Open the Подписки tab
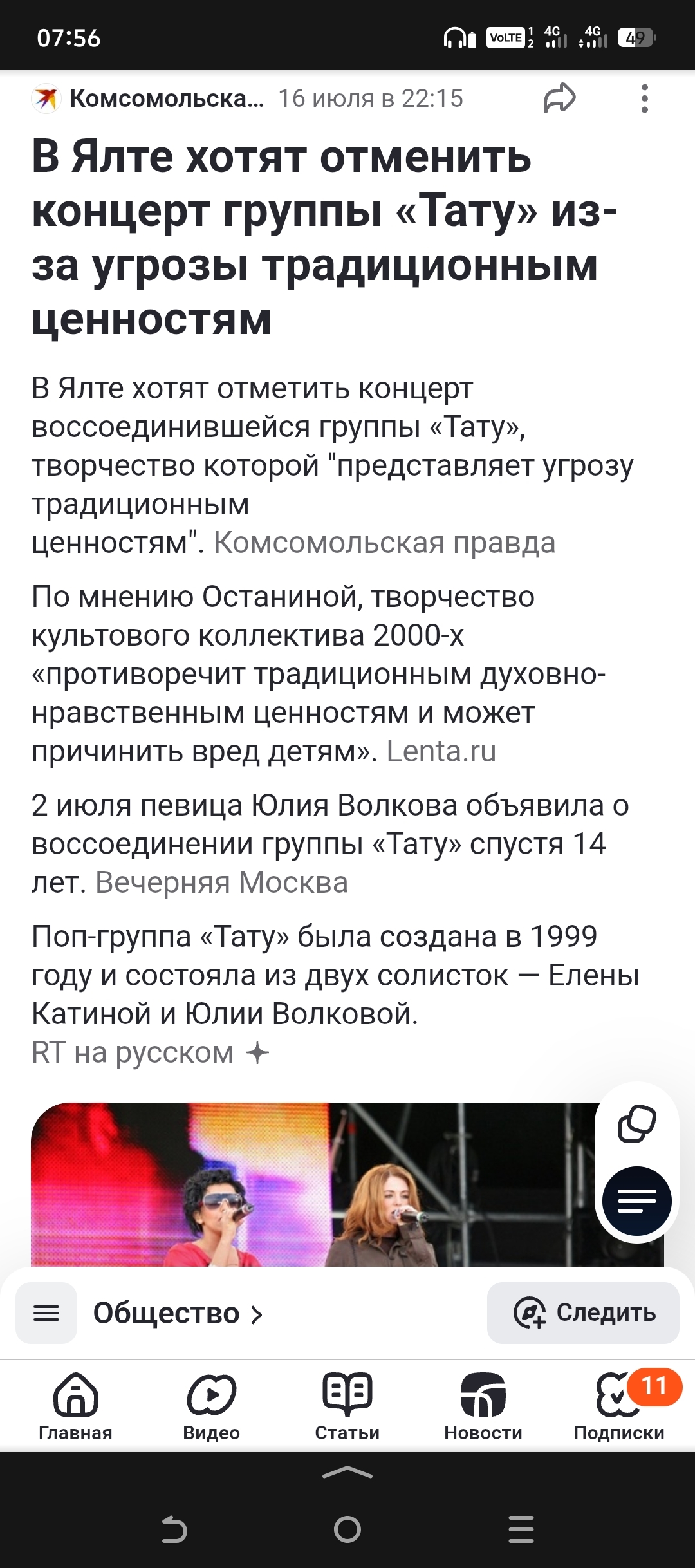 coord(619,1406)
